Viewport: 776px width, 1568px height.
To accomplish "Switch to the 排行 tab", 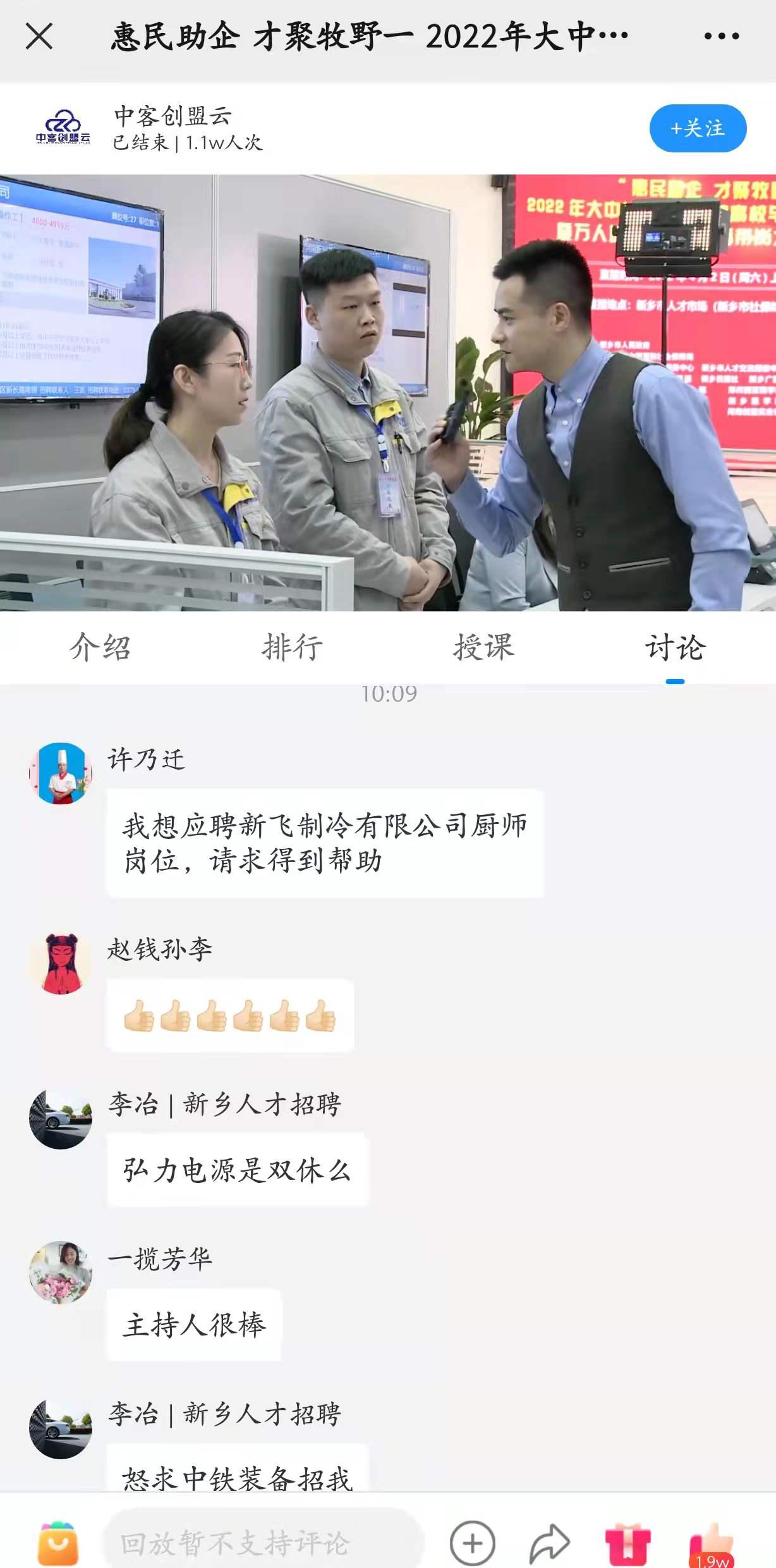I will (x=292, y=647).
